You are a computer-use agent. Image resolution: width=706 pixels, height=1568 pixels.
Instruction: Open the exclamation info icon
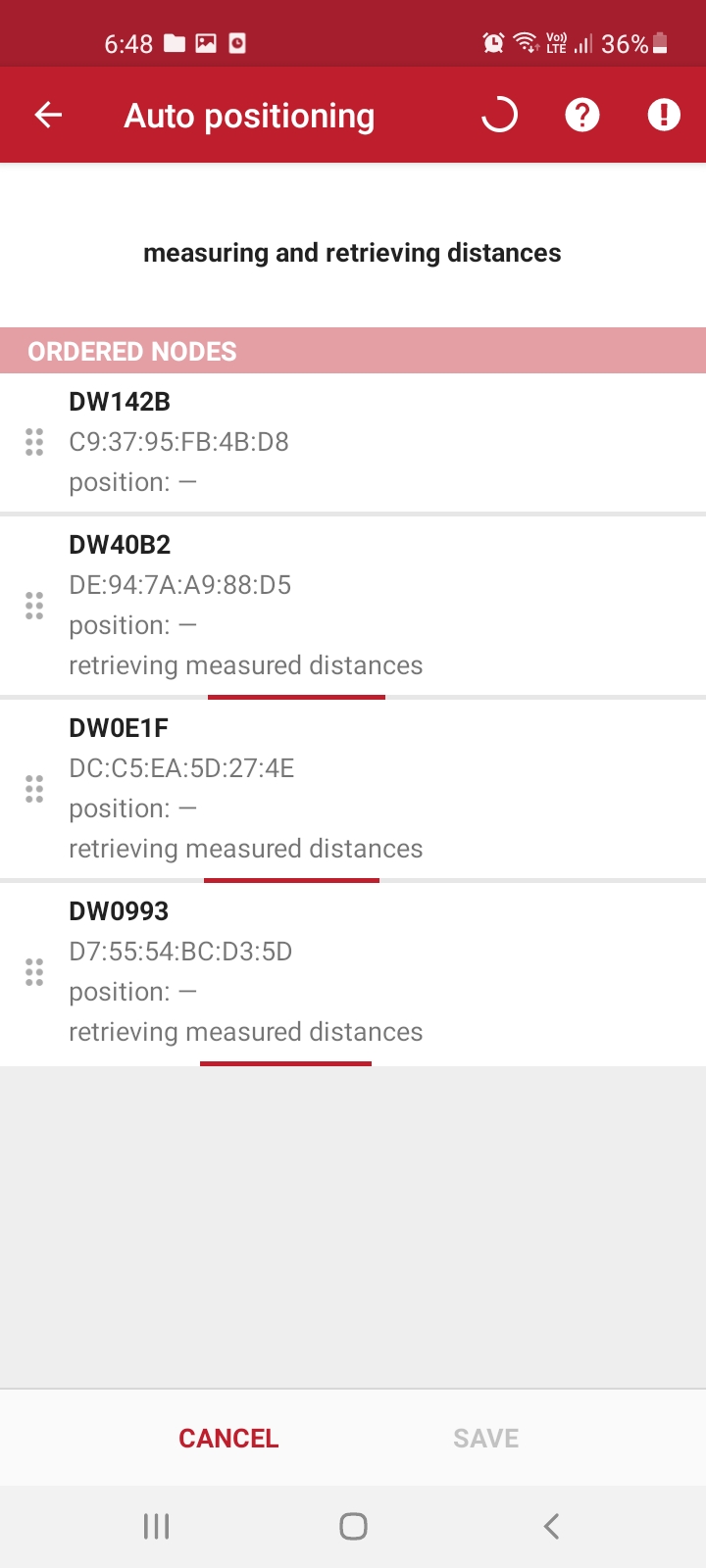tap(664, 116)
